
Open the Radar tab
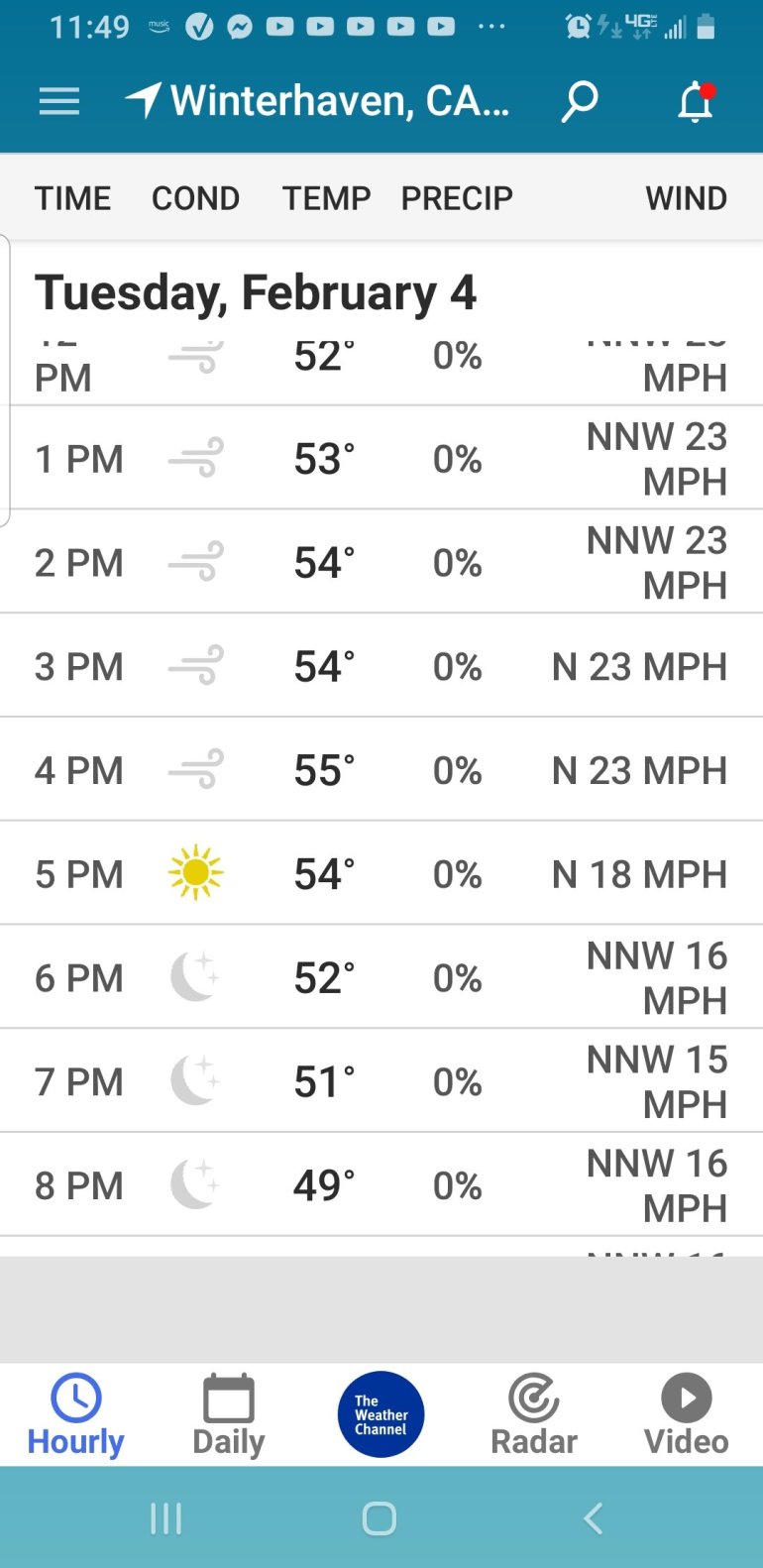click(x=534, y=1414)
